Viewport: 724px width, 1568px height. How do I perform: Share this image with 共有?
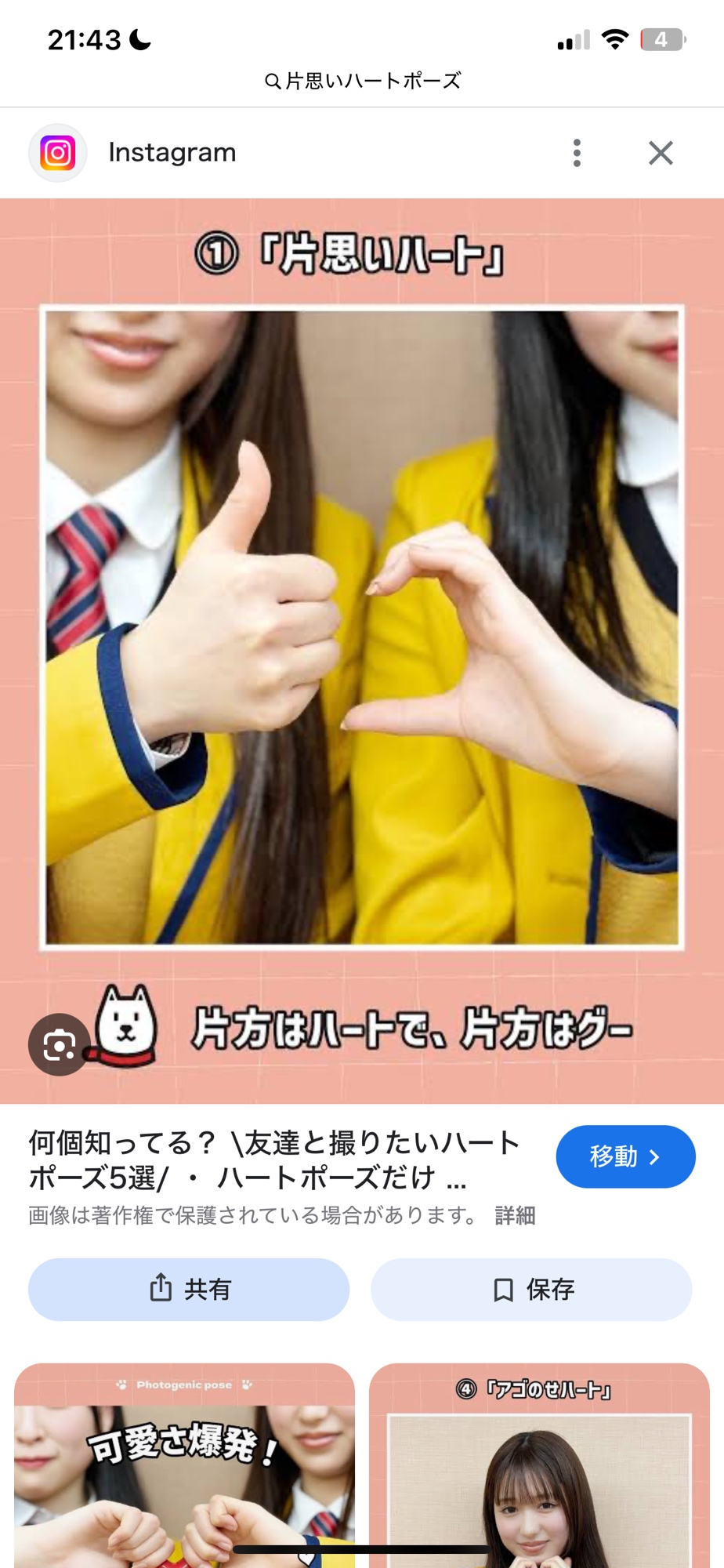pos(189,1290)
